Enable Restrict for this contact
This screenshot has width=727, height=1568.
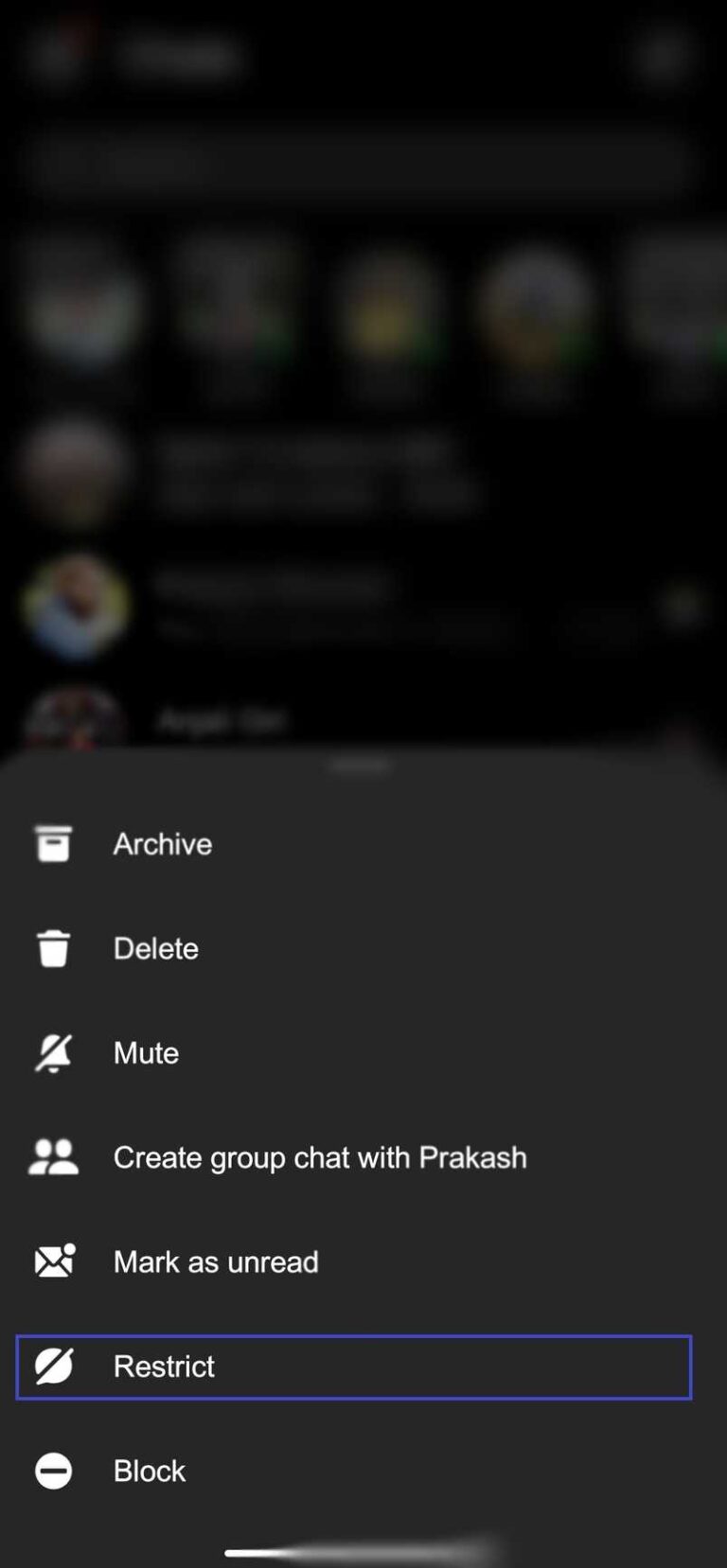pyautogui.click(x=165, y=1366)
